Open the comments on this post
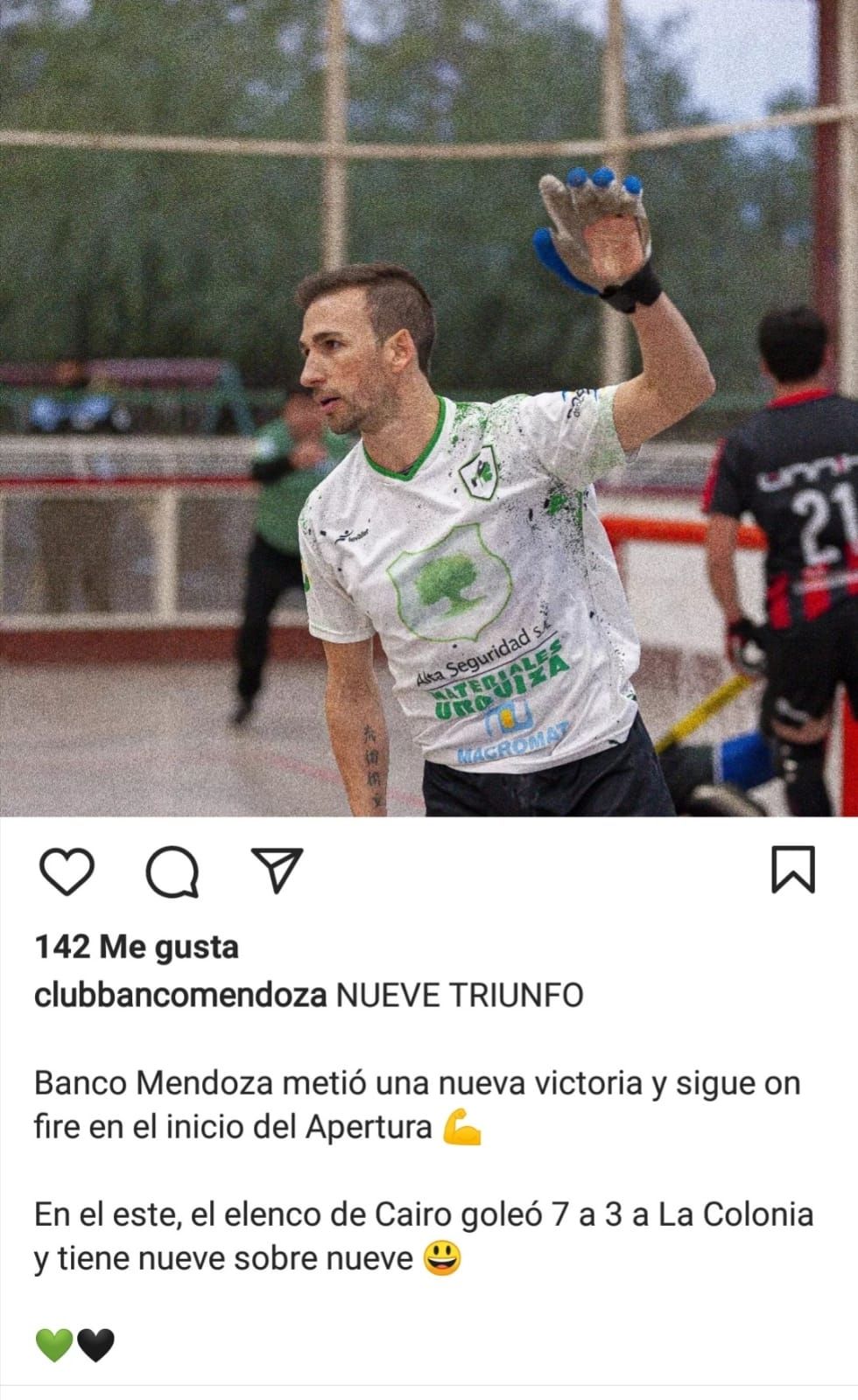This screenshot has height=1400, width=858. tap(172, 871)
